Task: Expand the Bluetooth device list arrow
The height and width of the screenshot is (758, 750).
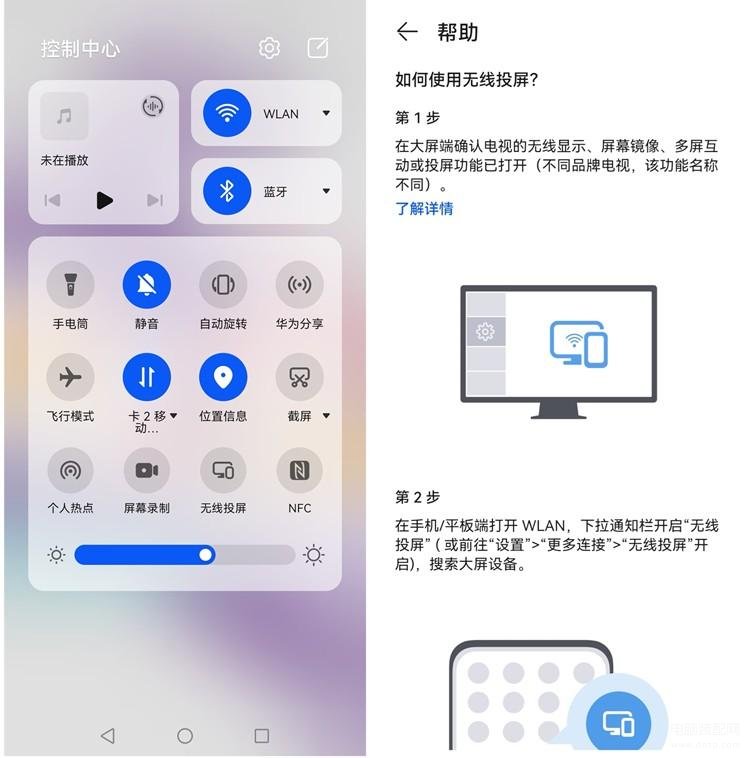Action: 326,190
